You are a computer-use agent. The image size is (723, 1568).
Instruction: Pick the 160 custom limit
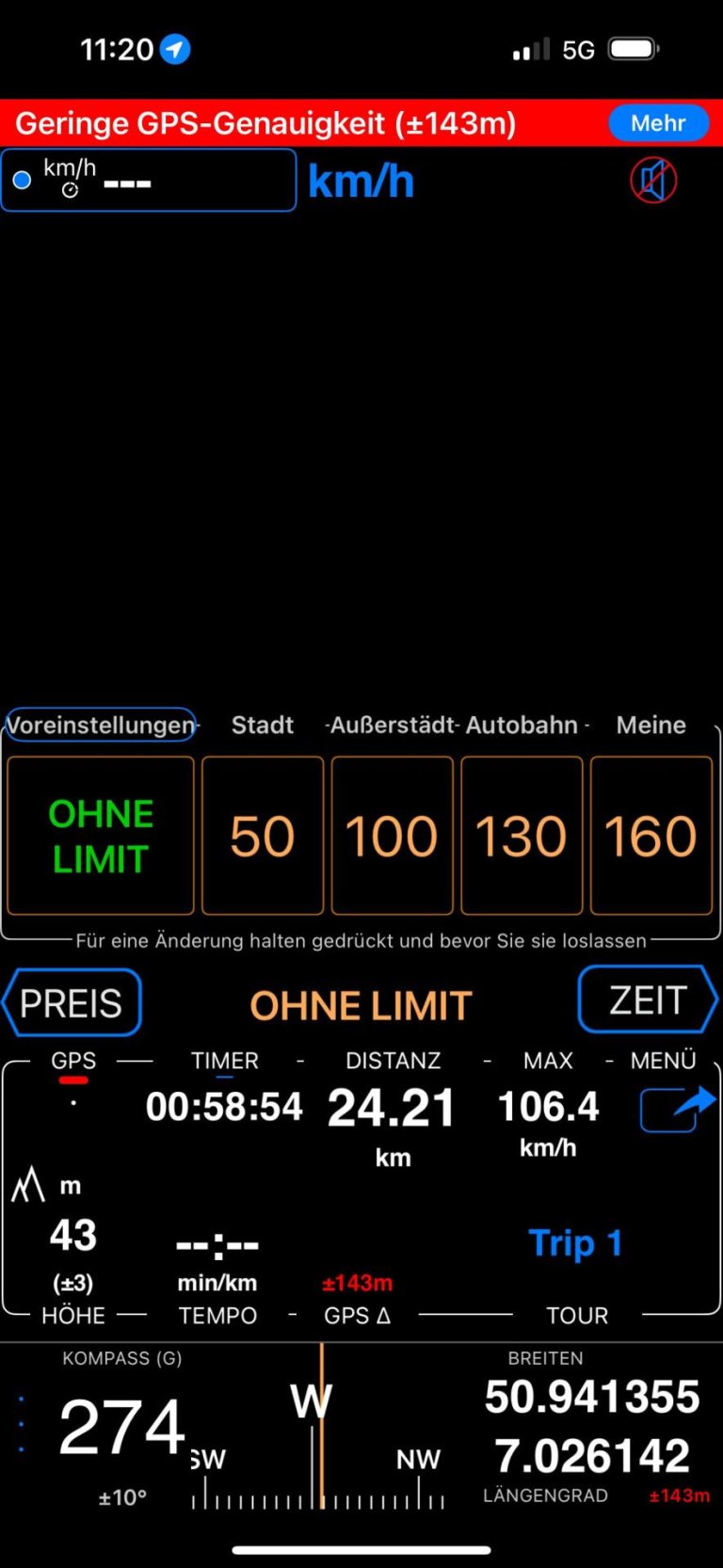click(651, 836)
